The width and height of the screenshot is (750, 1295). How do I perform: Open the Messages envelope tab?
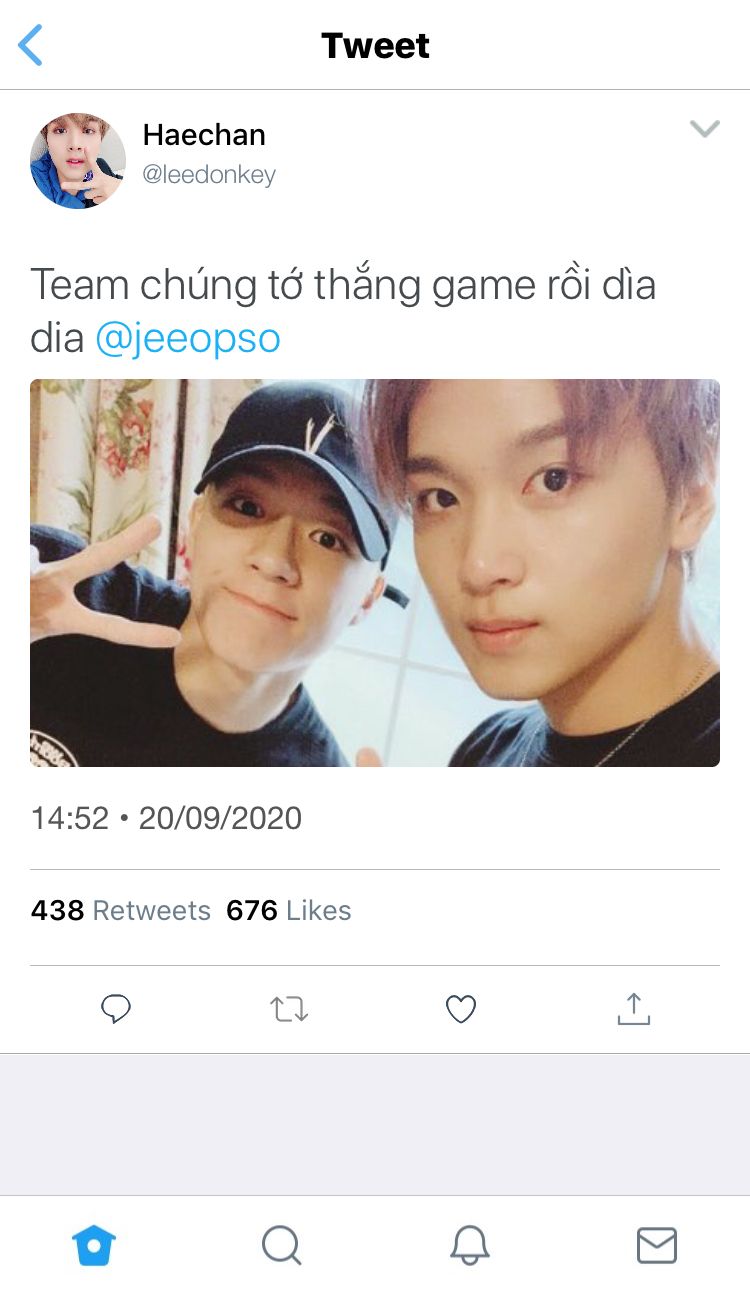click(x=657, y=1246)
